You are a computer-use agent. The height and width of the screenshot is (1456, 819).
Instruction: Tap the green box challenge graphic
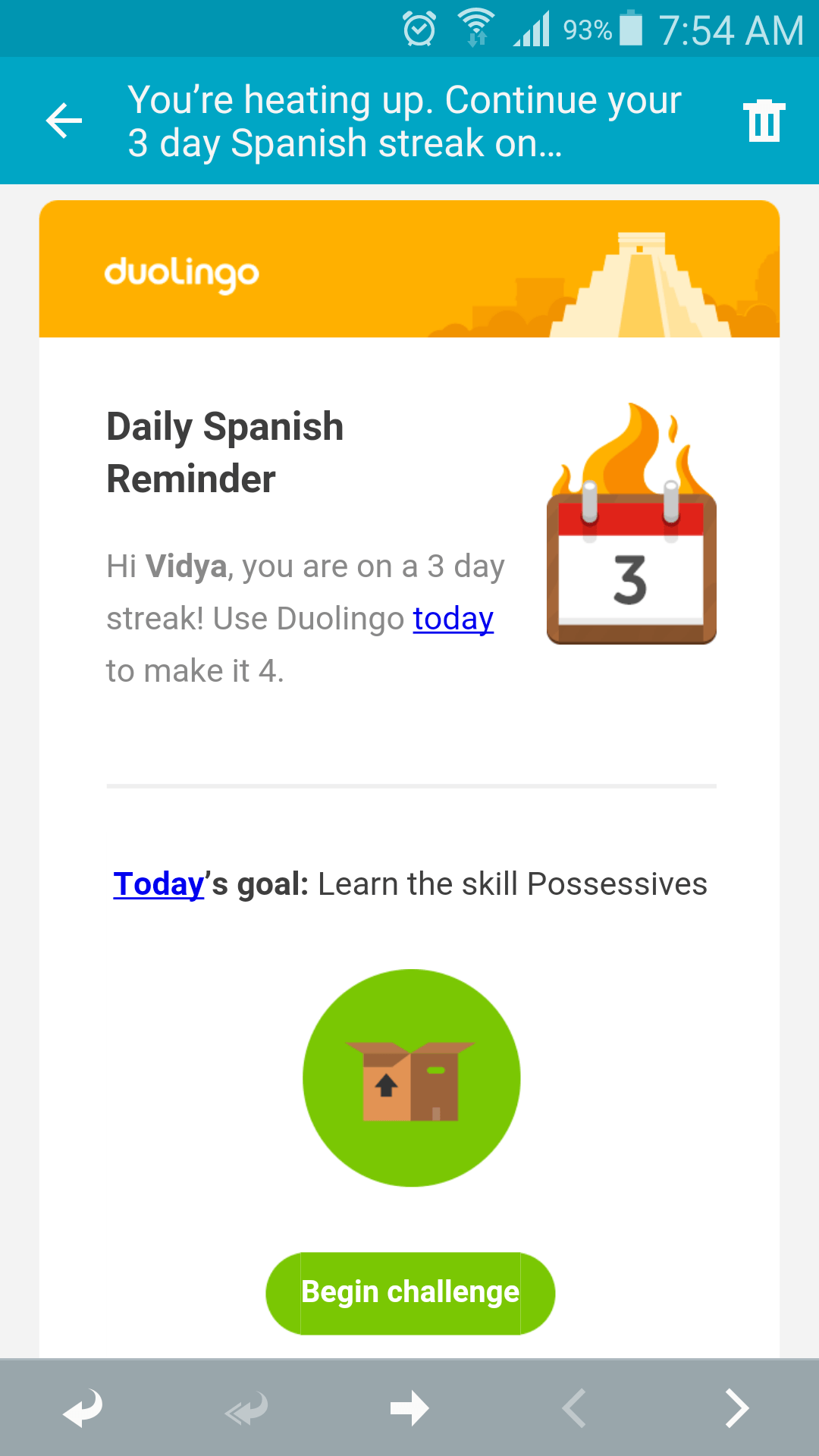coord(409,1077)
